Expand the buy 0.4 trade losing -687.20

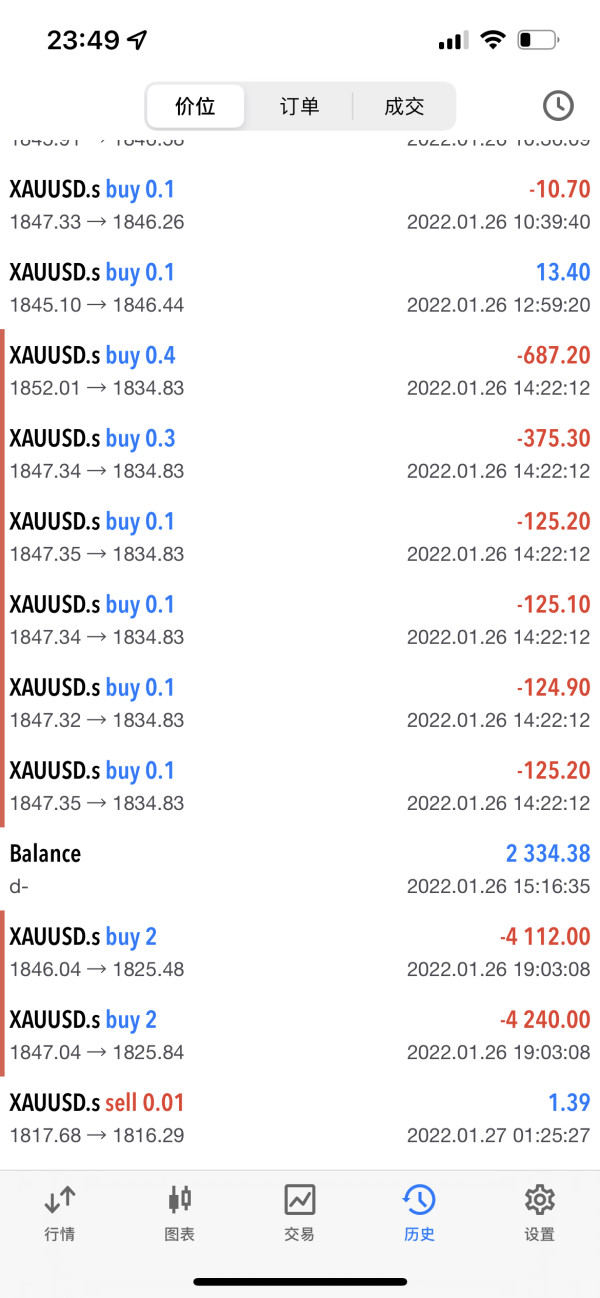300,371
